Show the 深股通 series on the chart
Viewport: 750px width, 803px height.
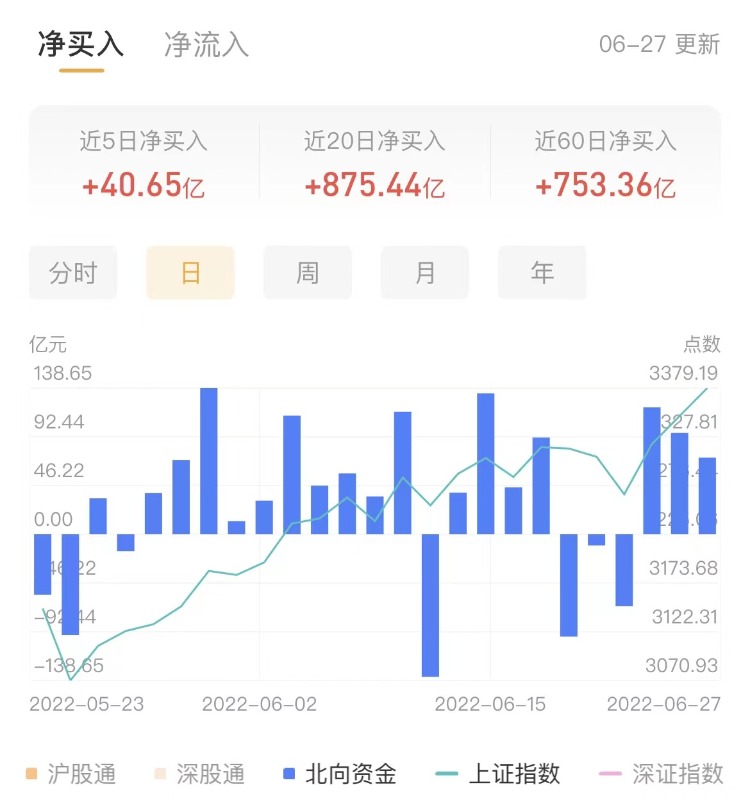(199, 773)
